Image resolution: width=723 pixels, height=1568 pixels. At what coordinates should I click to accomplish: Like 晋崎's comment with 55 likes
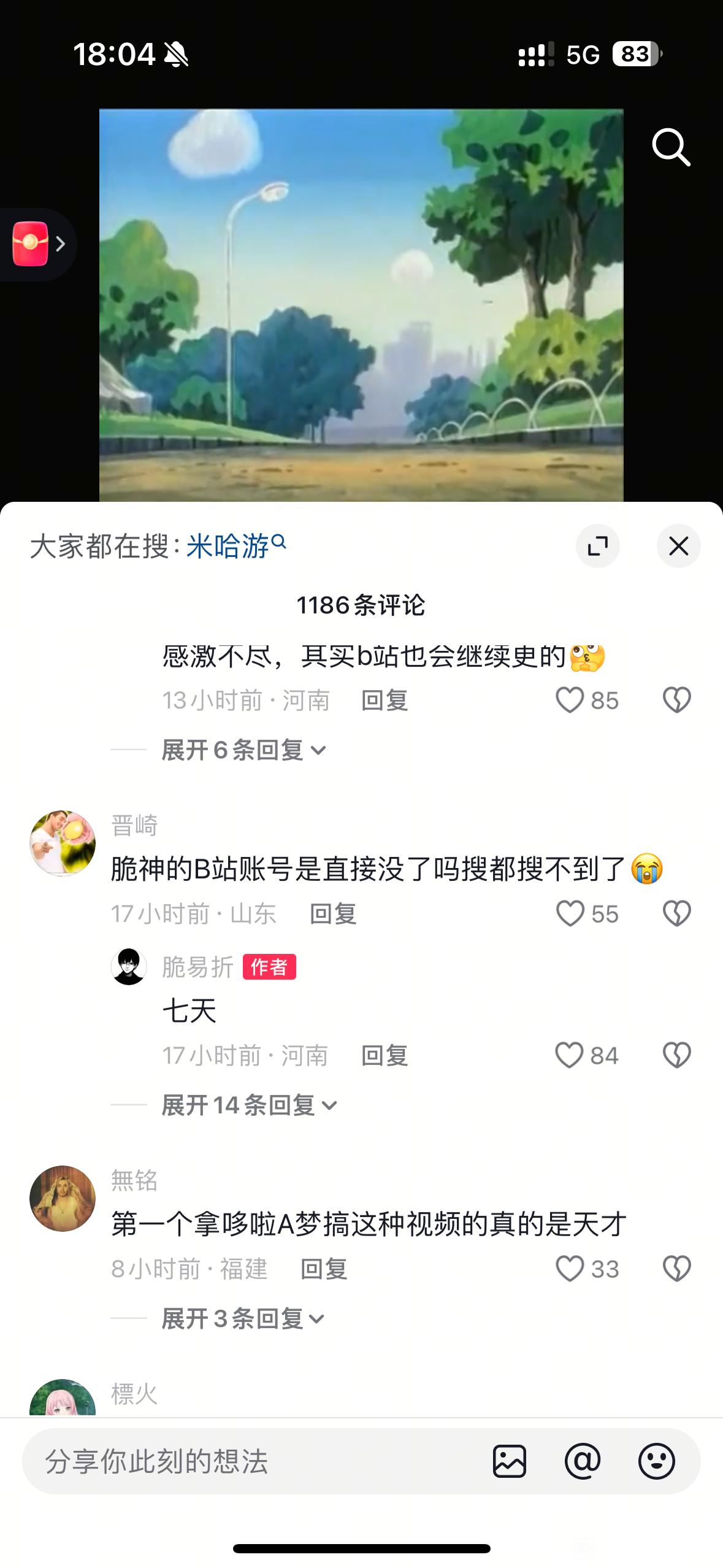pyautogui.click(x=570, y=913)
